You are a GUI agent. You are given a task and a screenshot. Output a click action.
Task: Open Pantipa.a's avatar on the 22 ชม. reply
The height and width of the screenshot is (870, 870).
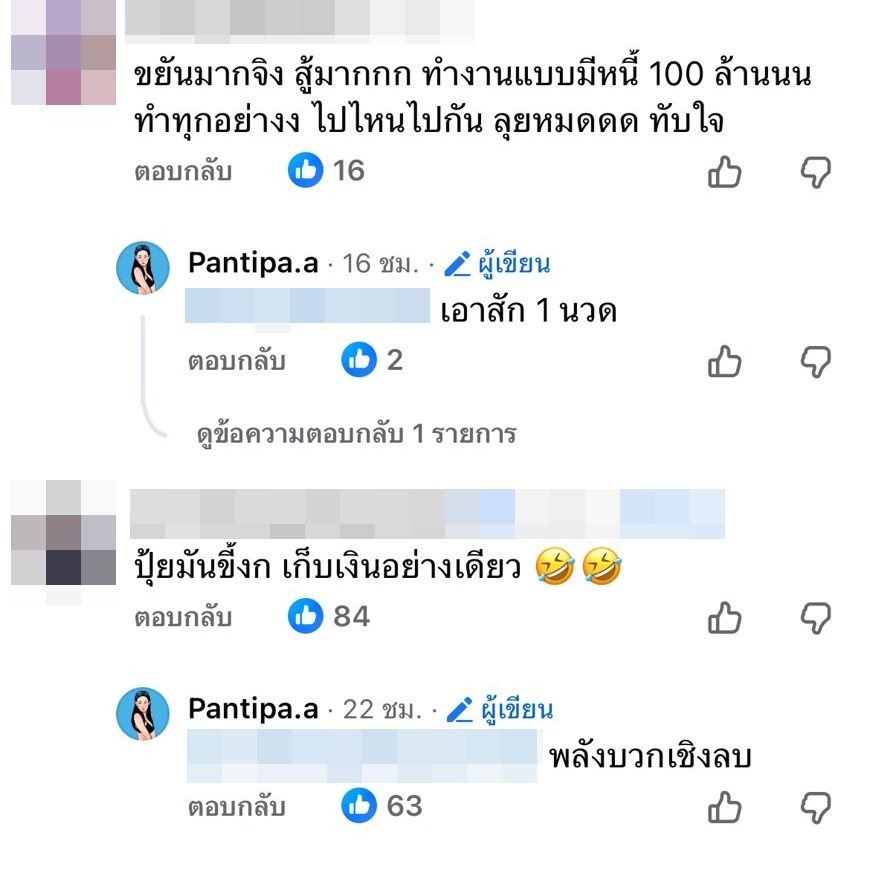[144, 714]
